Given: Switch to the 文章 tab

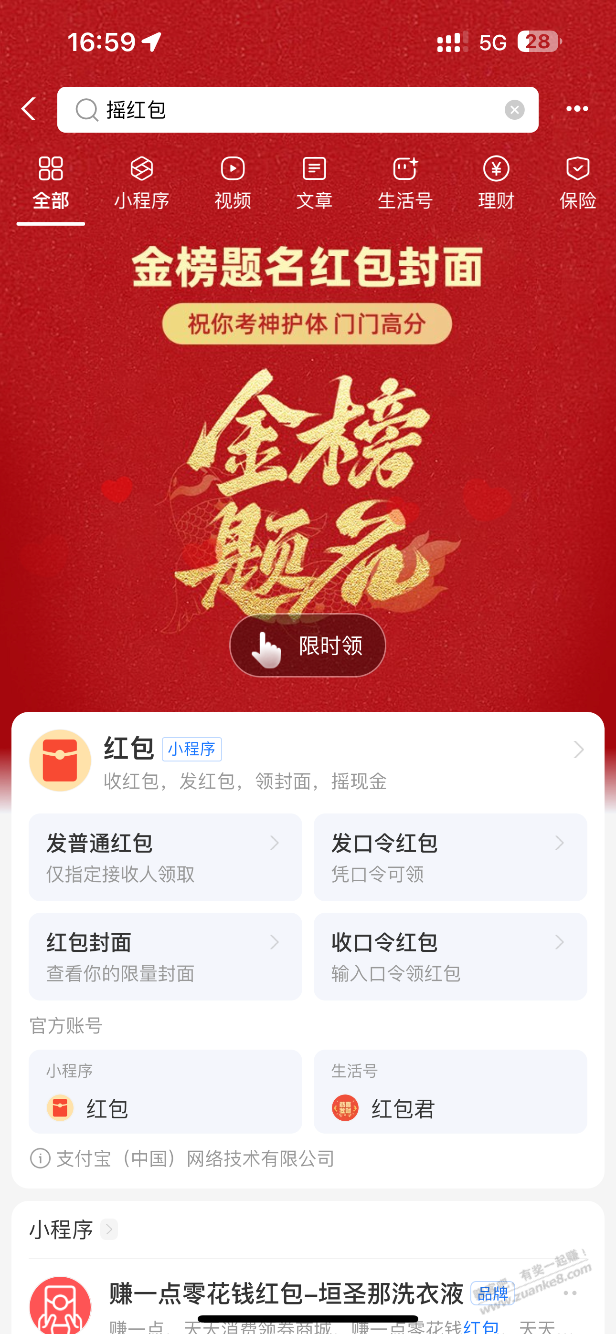Looking at the screenshot, I should pyautogui.click(x=314, y=182).
